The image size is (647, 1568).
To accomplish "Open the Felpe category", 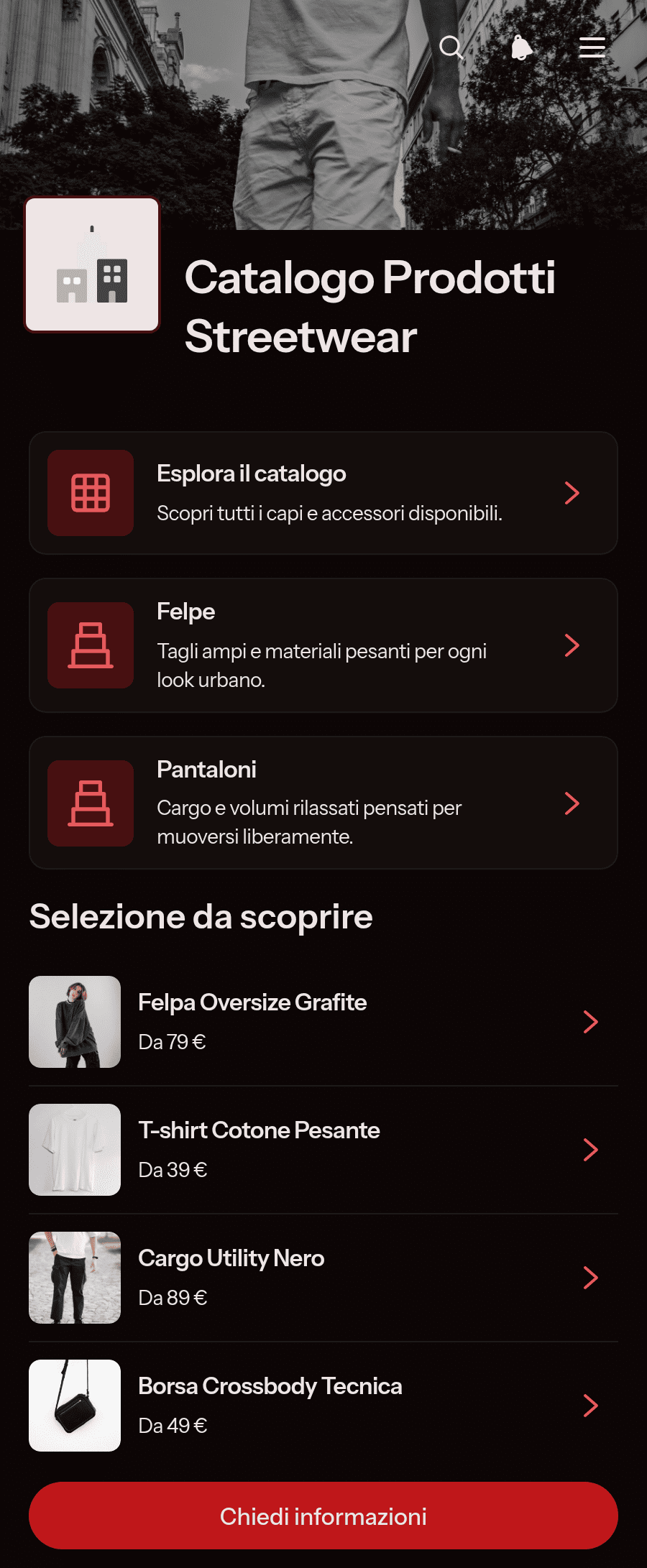I will [x=323, y=645].
